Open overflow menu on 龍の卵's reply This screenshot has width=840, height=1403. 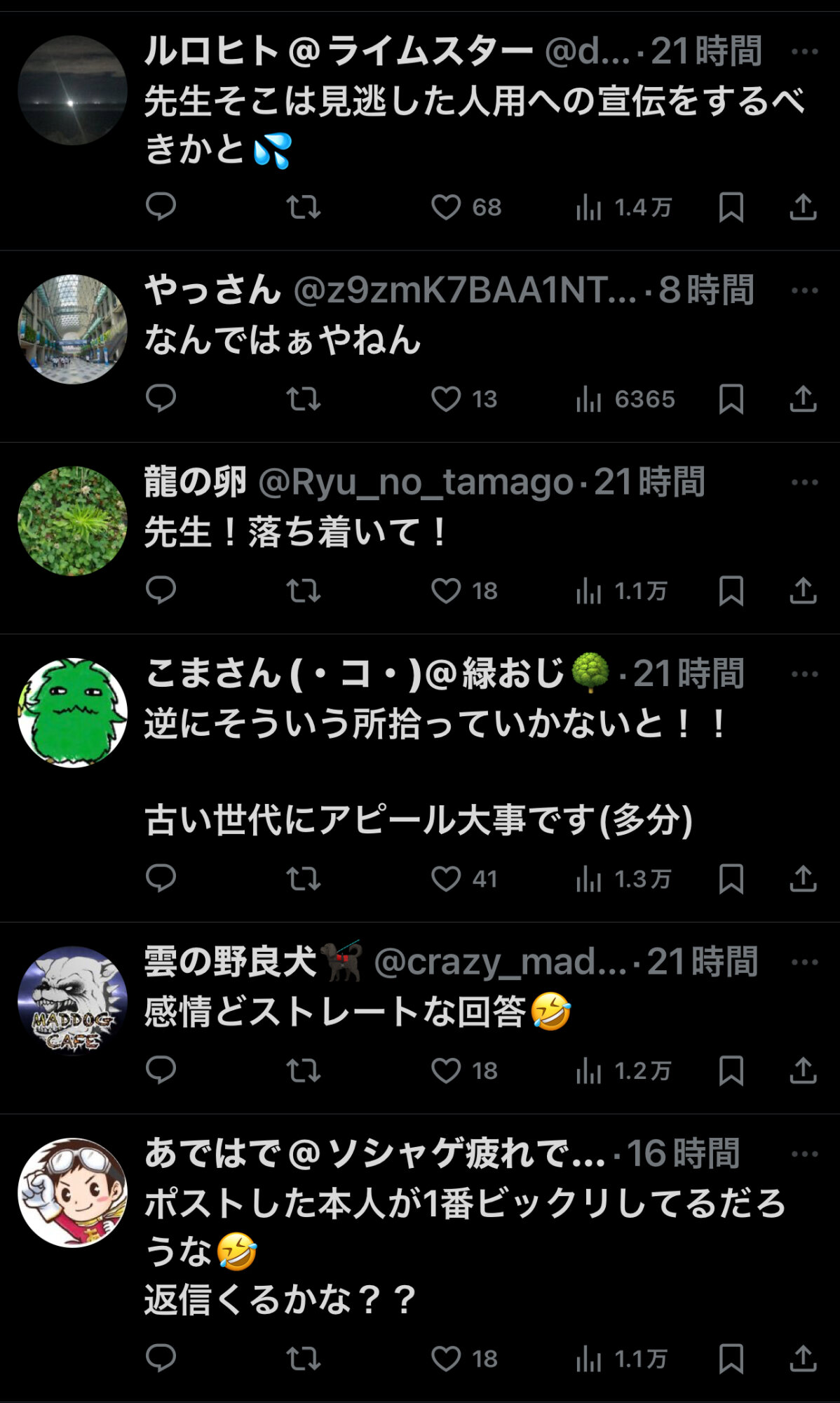pos(804,483)
